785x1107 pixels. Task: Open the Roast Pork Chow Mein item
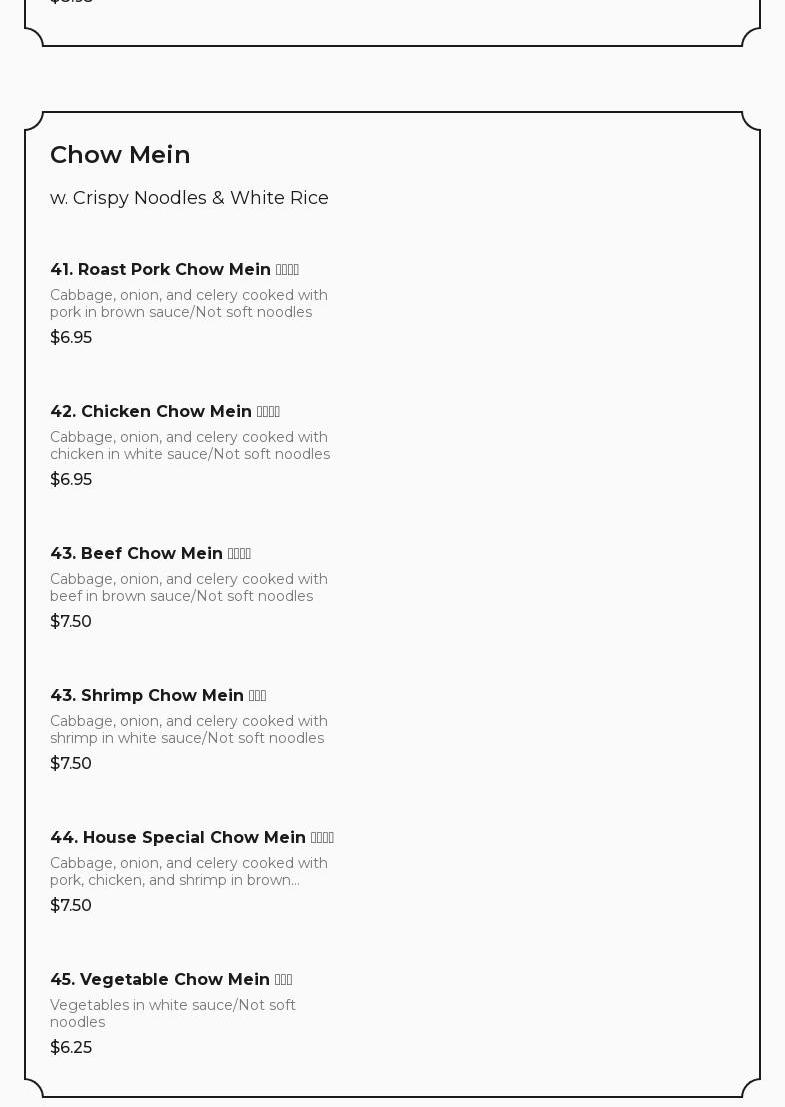click(x=174, y=270)
